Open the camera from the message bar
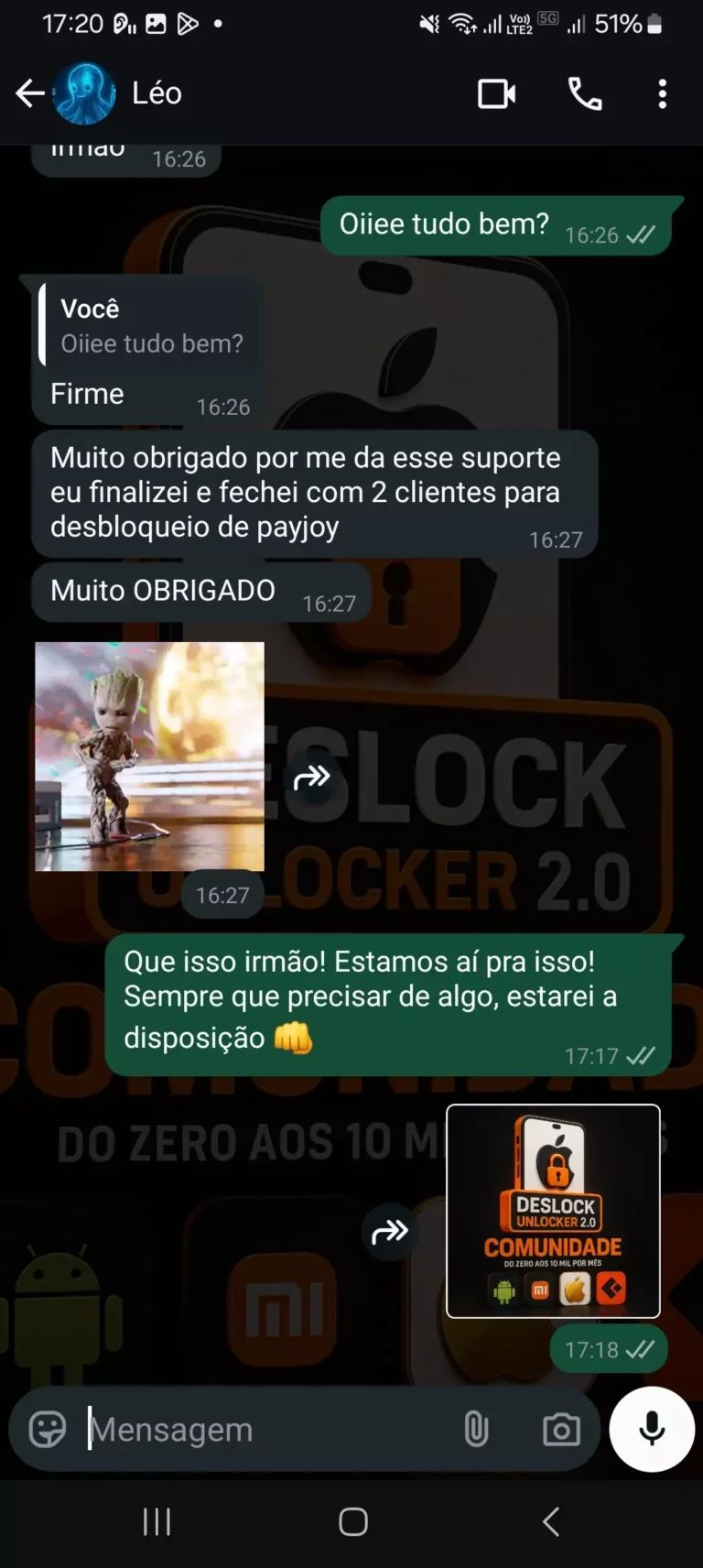This screenshot has width=703, height=1568. click(x=561, y=1429)
